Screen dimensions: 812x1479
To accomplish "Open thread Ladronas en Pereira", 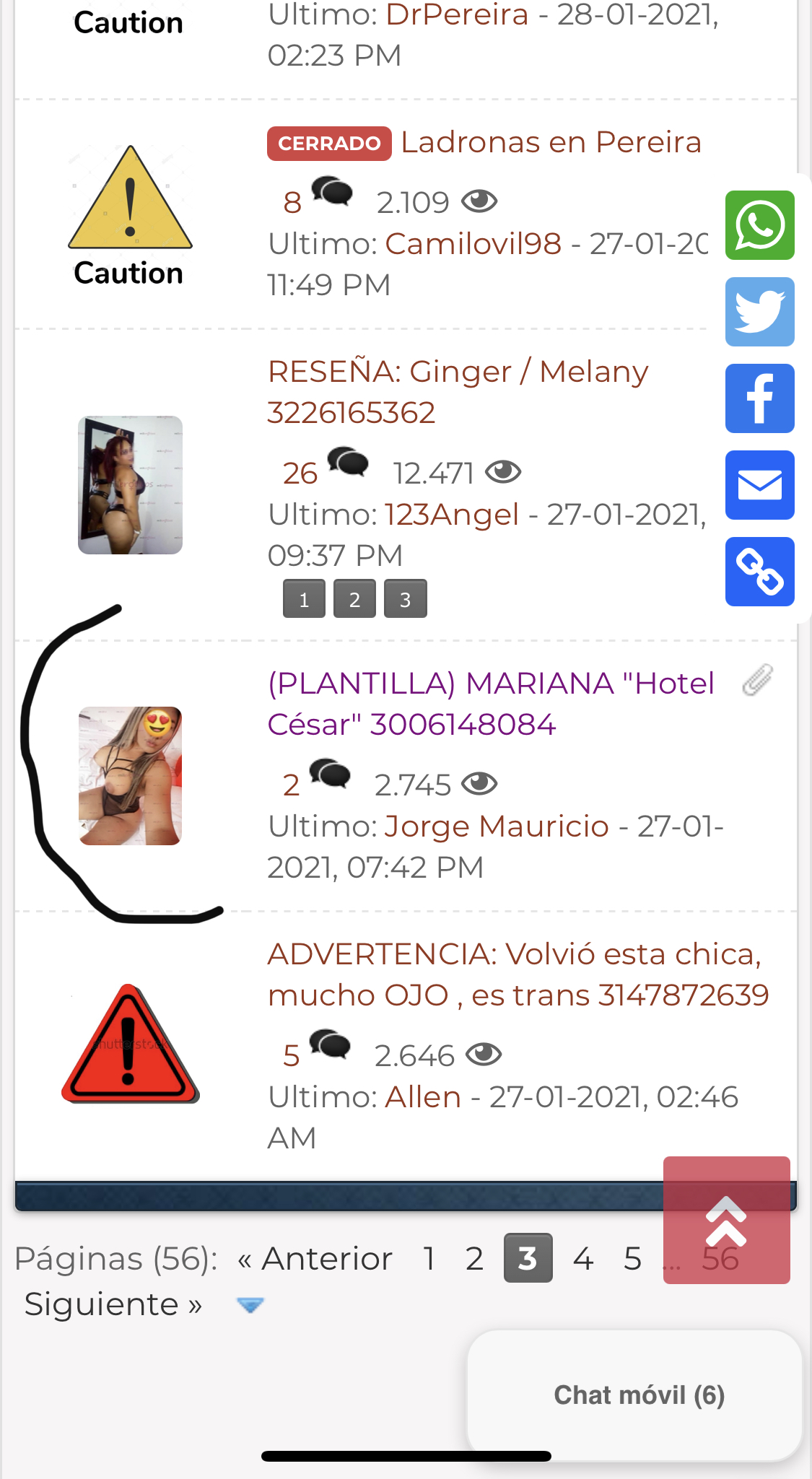I will pyautogui.click(x=551, y=142).
